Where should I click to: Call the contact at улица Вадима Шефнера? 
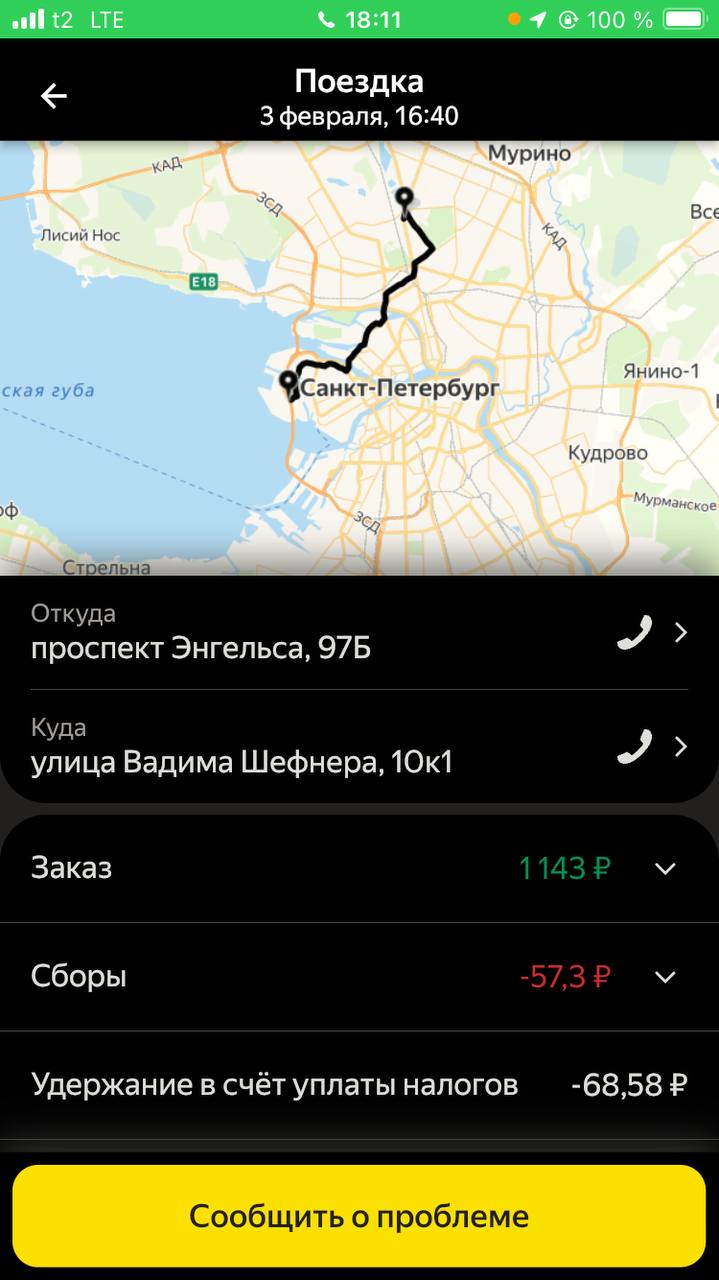pyautogui.click(x=634, y=746)
